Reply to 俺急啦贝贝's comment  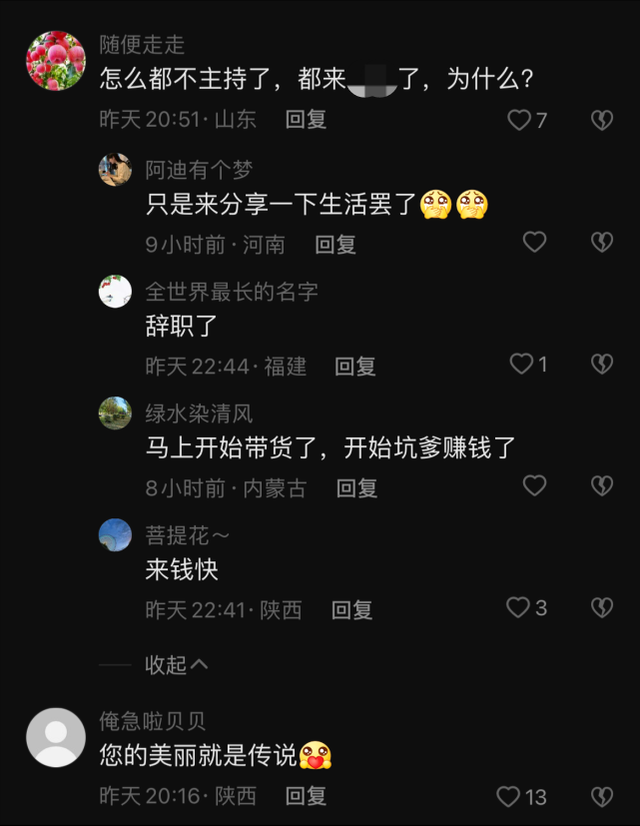306,797
